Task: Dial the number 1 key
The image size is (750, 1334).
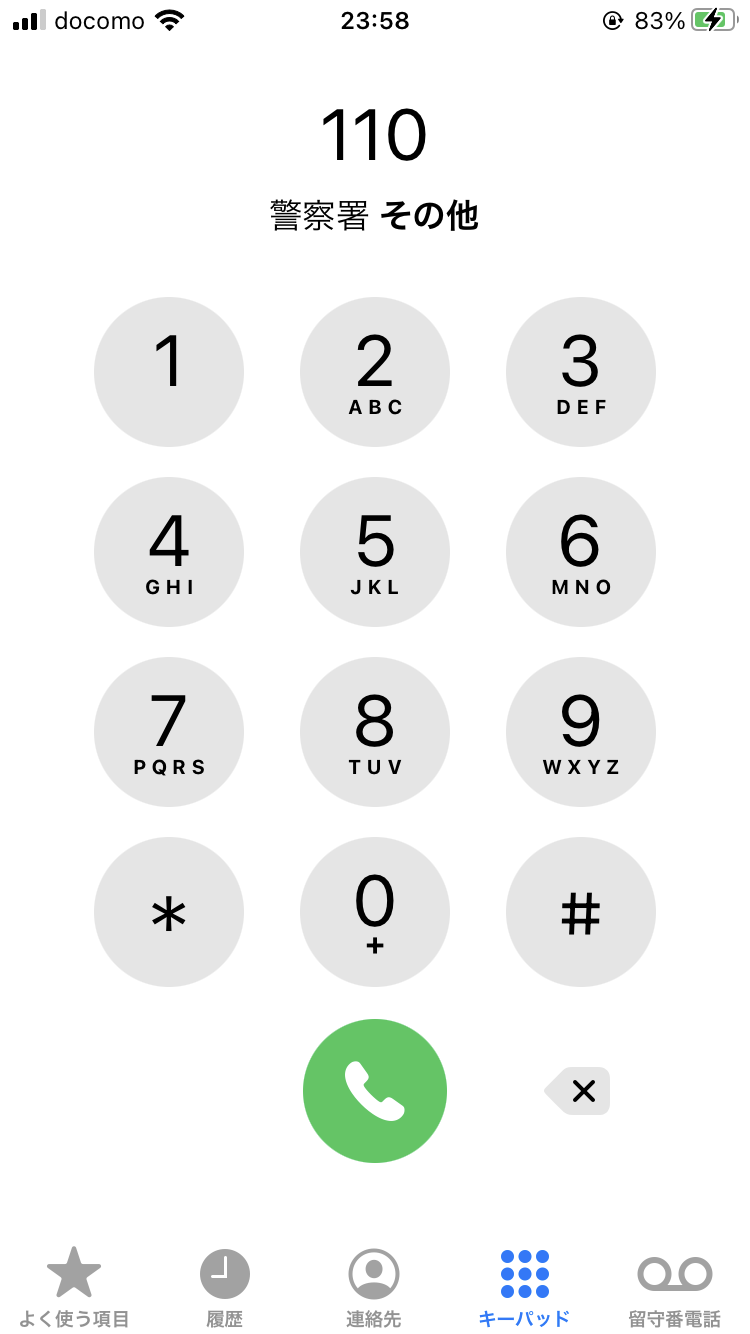Action: pos(169,372)
